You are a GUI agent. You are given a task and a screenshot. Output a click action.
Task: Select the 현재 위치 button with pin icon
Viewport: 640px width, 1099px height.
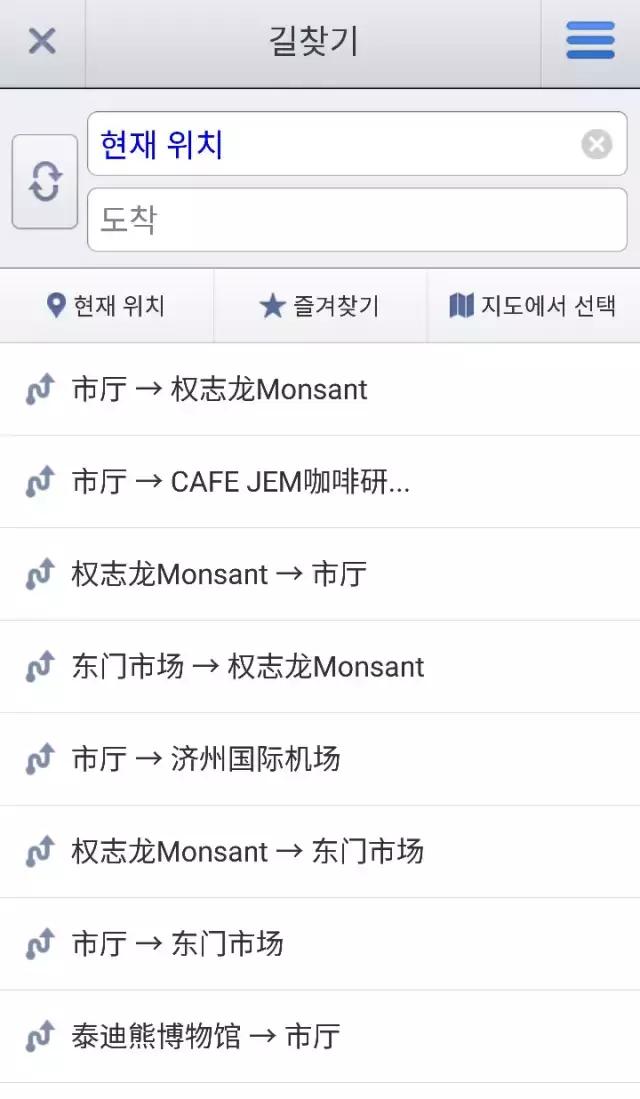[x=106, y=306]
